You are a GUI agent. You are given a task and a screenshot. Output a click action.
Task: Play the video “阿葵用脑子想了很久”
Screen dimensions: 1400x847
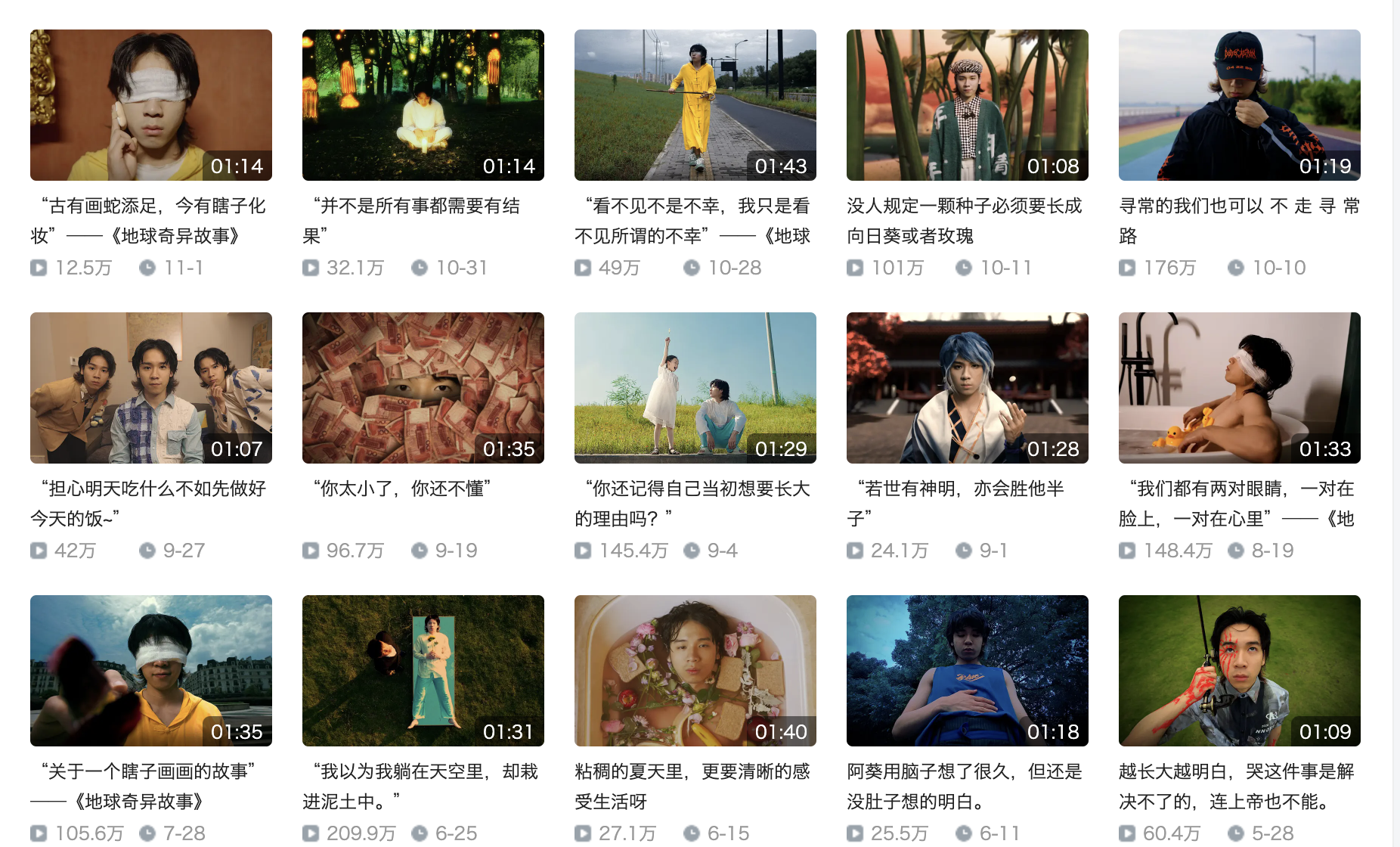click(968, 671)
